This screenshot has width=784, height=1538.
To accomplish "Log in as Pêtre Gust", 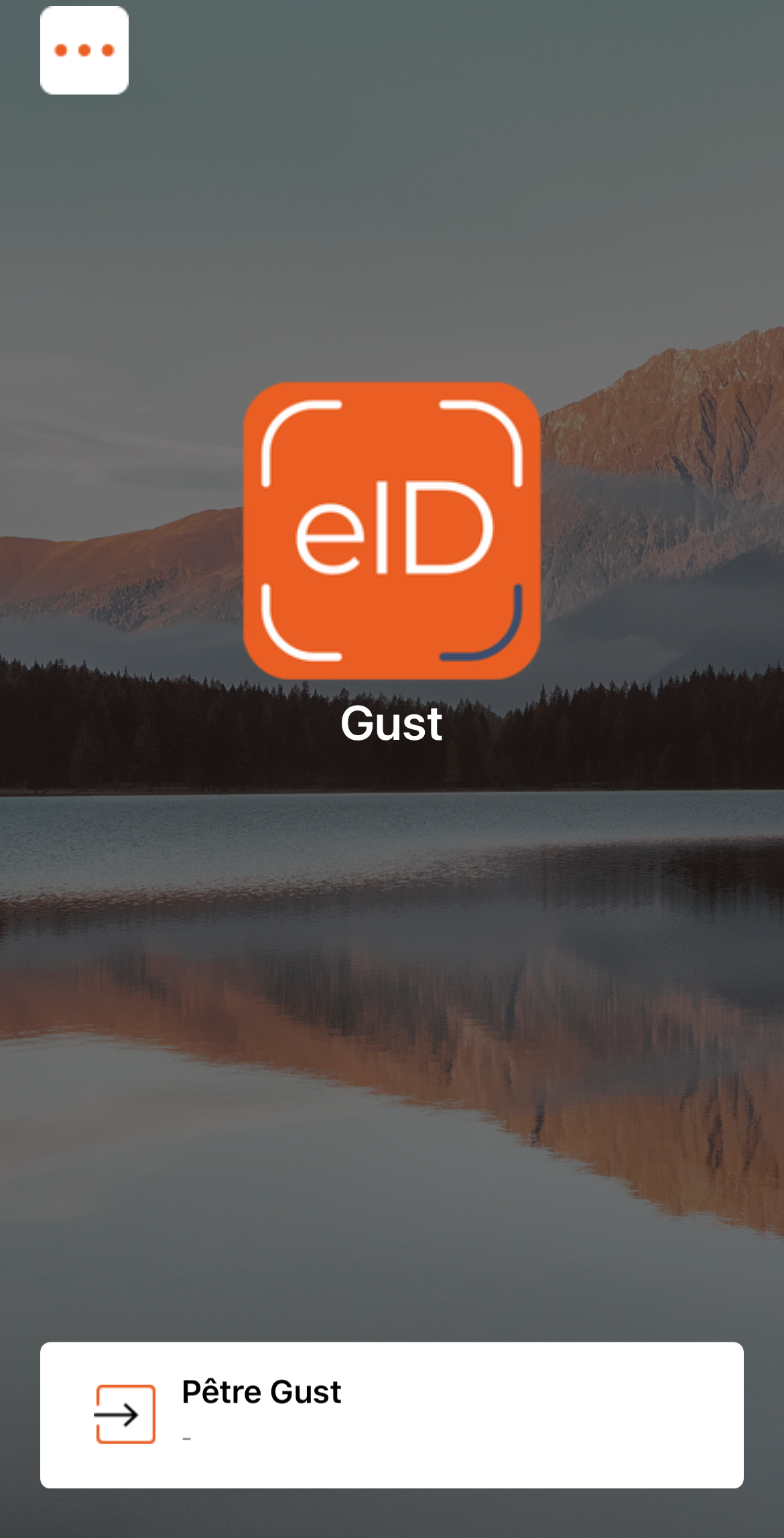I will (391, 1415).
